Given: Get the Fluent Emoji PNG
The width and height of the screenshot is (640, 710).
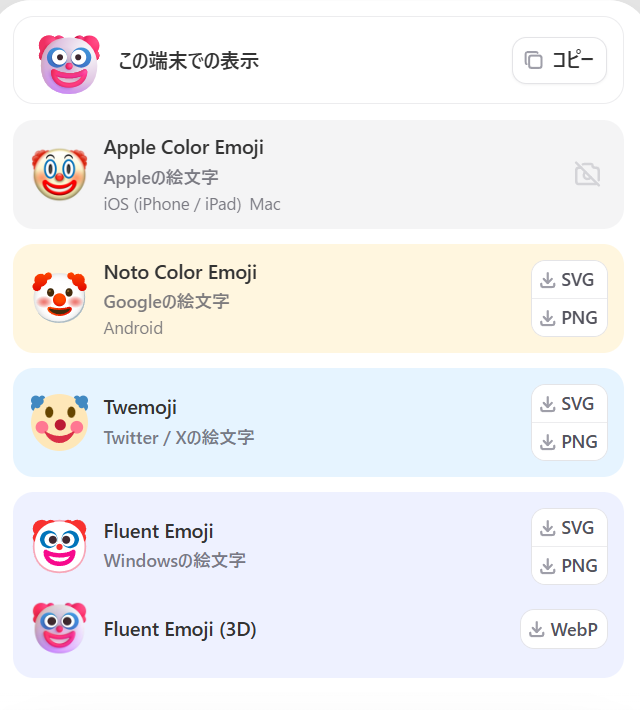Looking at the screenshot, I should tap(569, 566).
